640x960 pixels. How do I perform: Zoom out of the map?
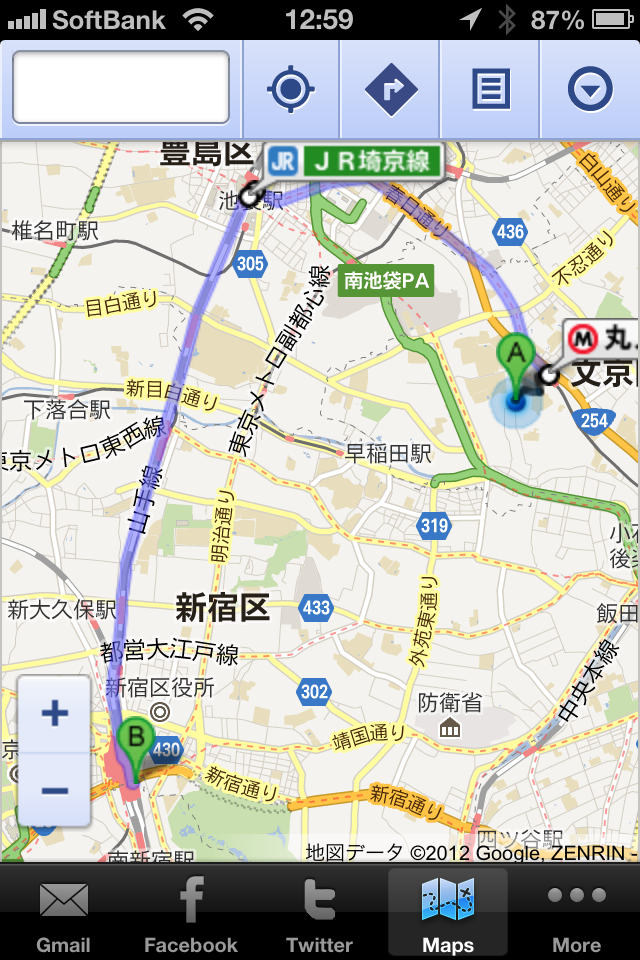point(55,790)
